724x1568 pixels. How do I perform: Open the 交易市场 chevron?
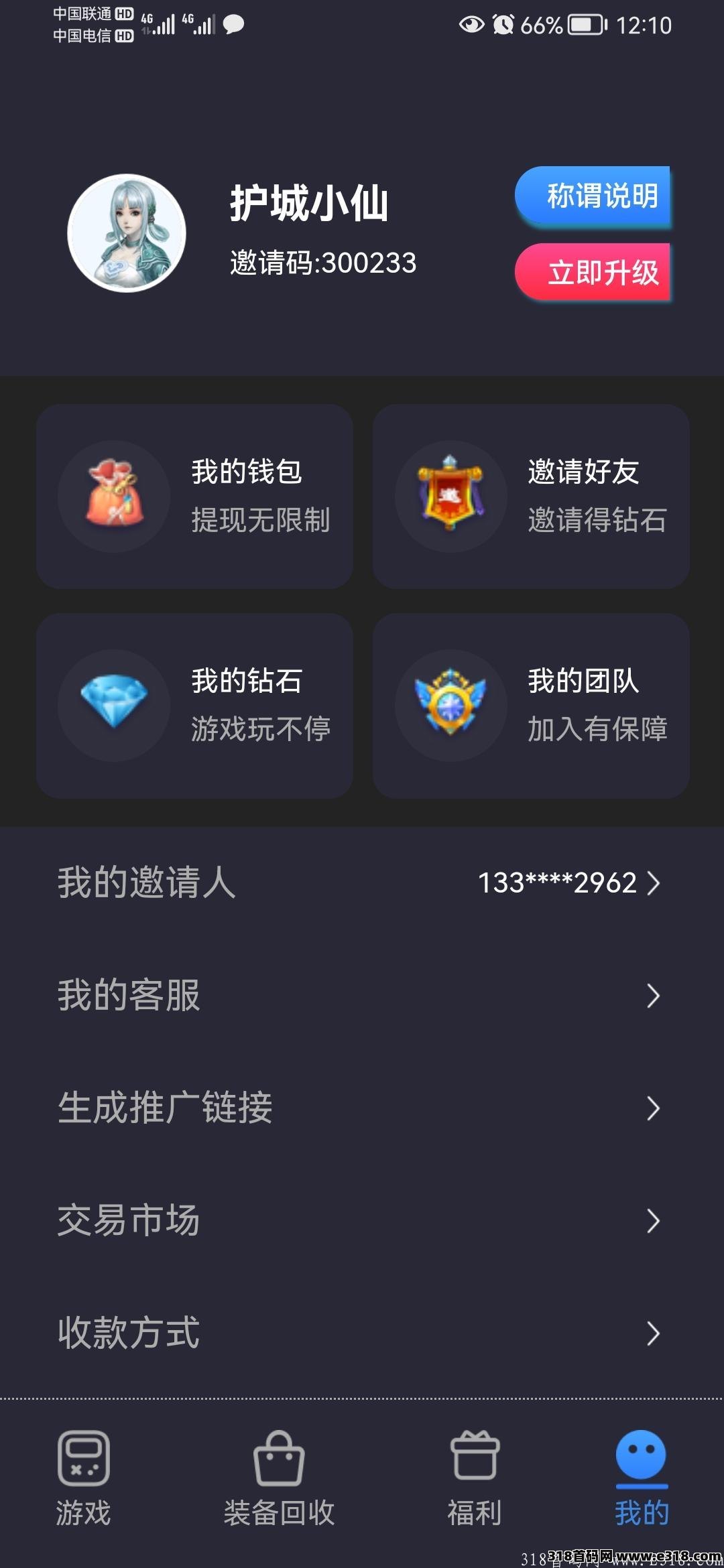point(654,1222)
